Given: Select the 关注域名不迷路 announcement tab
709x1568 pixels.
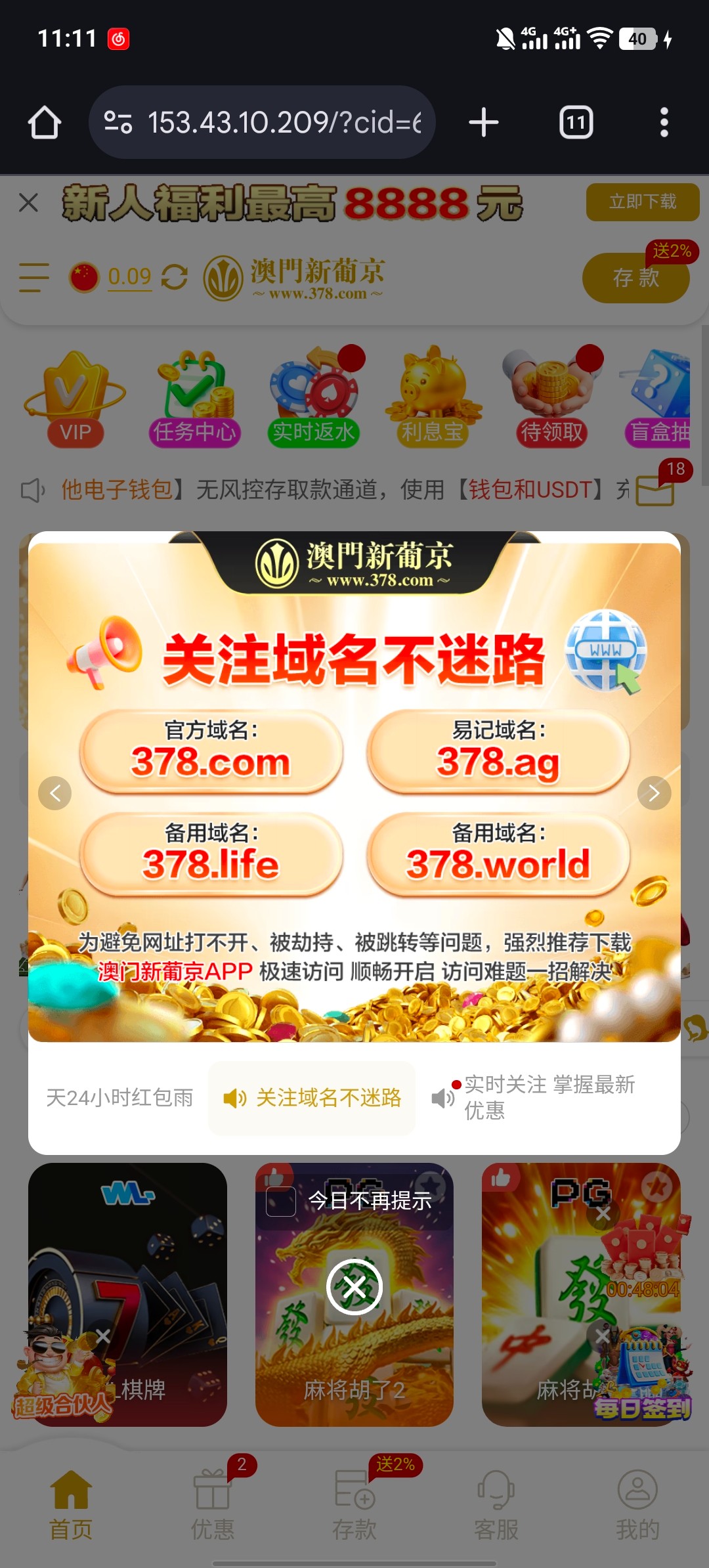Looking at the screenshot, I should tap(312, 1098).
